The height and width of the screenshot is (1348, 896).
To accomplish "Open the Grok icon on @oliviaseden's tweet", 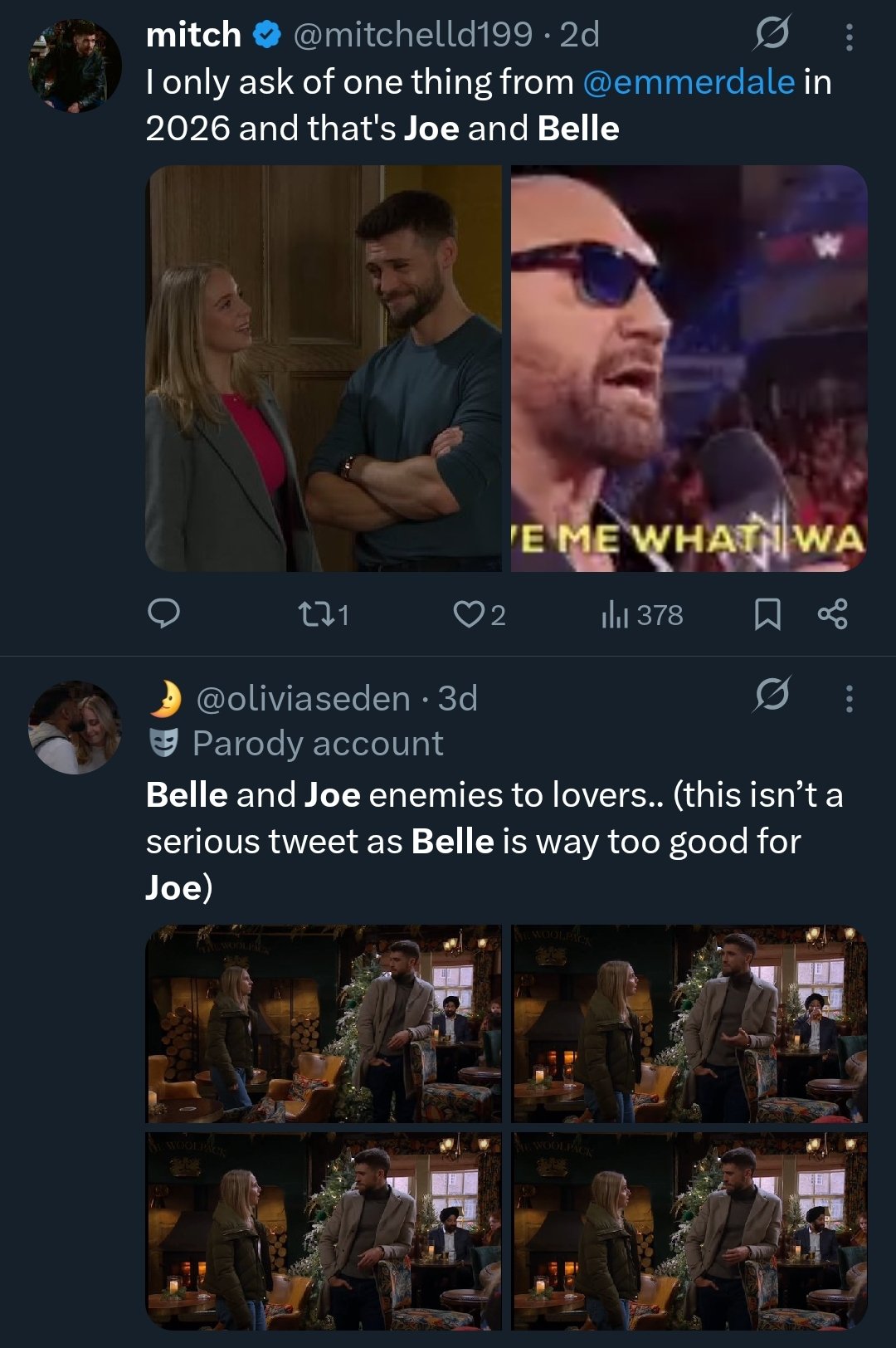I will pos(772,695).
